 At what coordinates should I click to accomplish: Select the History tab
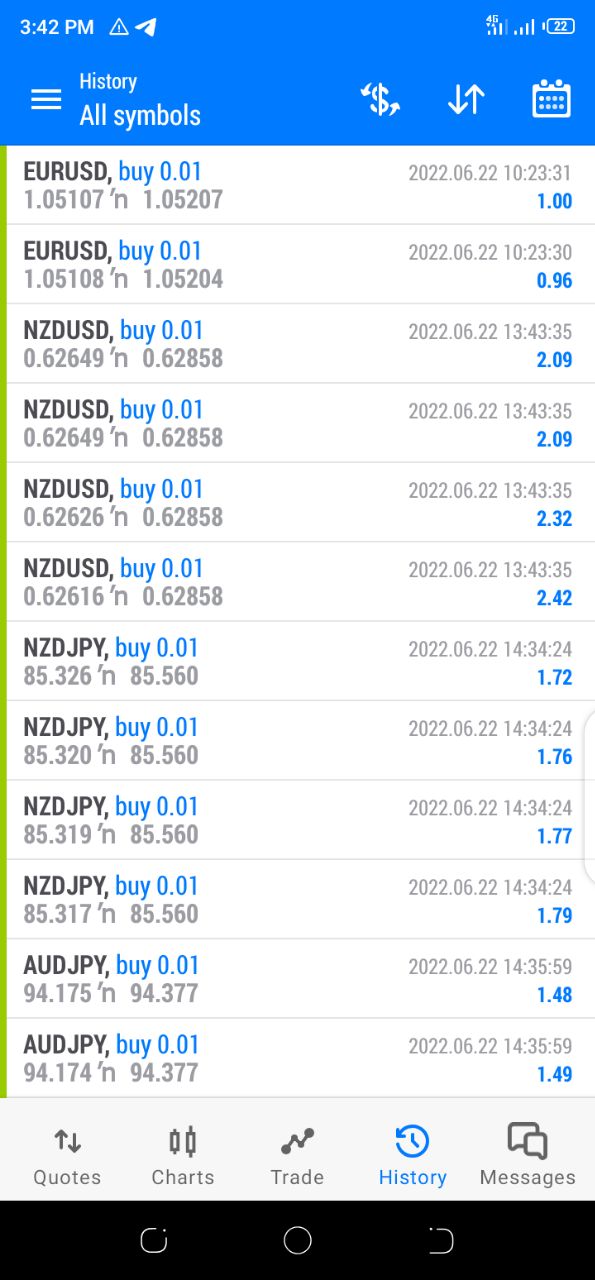412,1155
